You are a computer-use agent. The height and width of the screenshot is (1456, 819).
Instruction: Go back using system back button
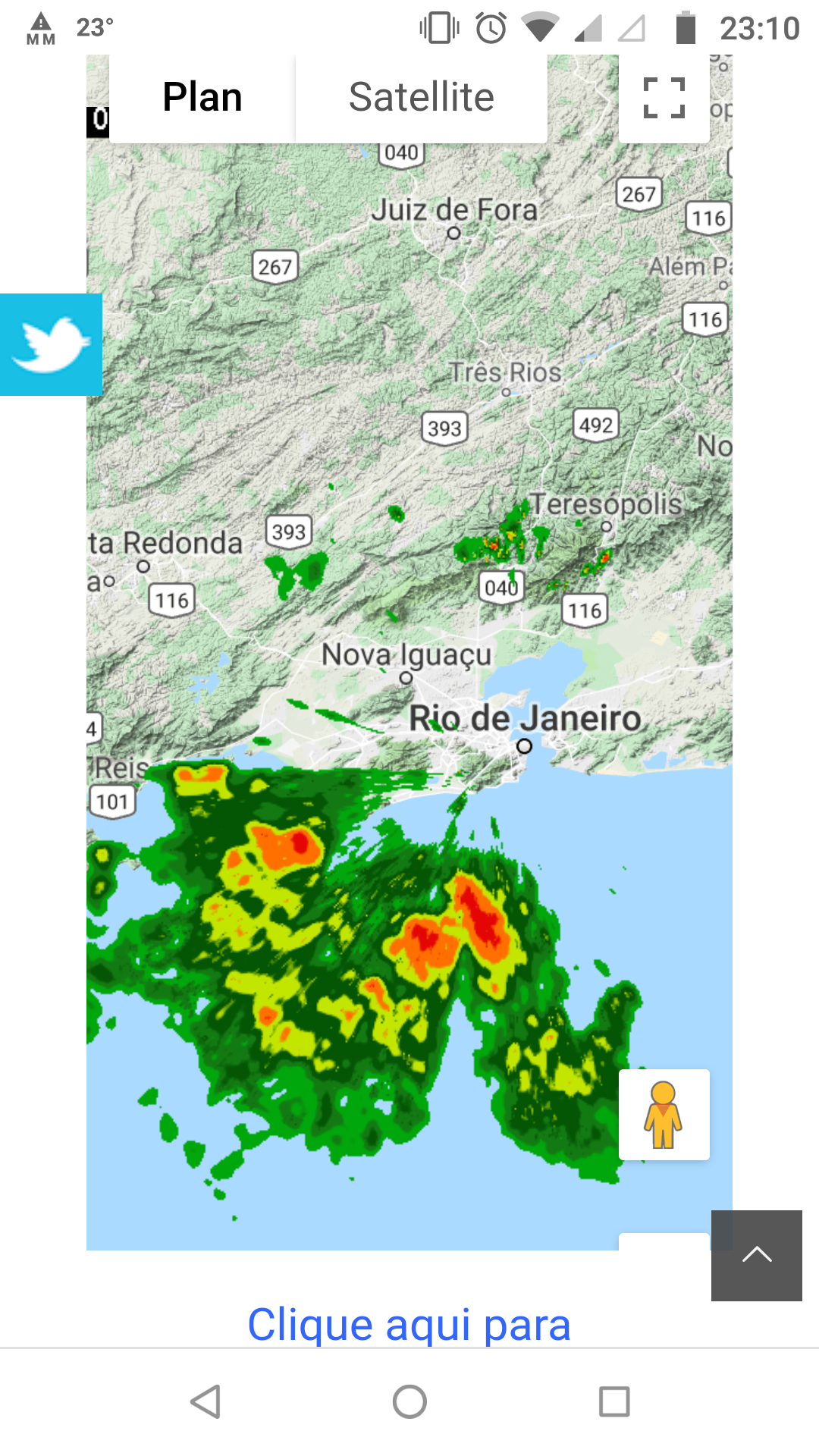pos(206,1401)
